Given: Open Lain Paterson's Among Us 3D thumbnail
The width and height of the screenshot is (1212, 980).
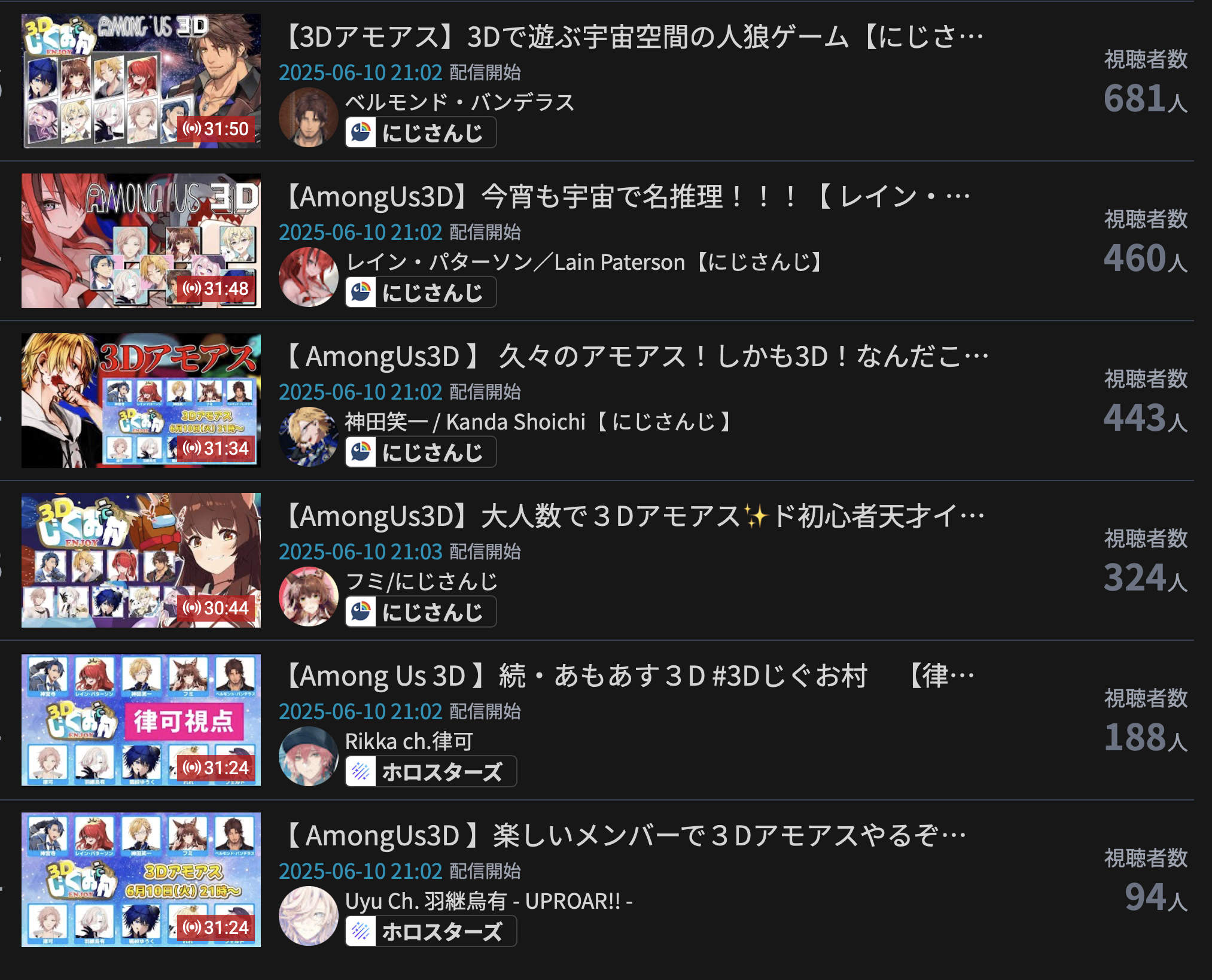Looking at the screenshot, I should [141, 241].
